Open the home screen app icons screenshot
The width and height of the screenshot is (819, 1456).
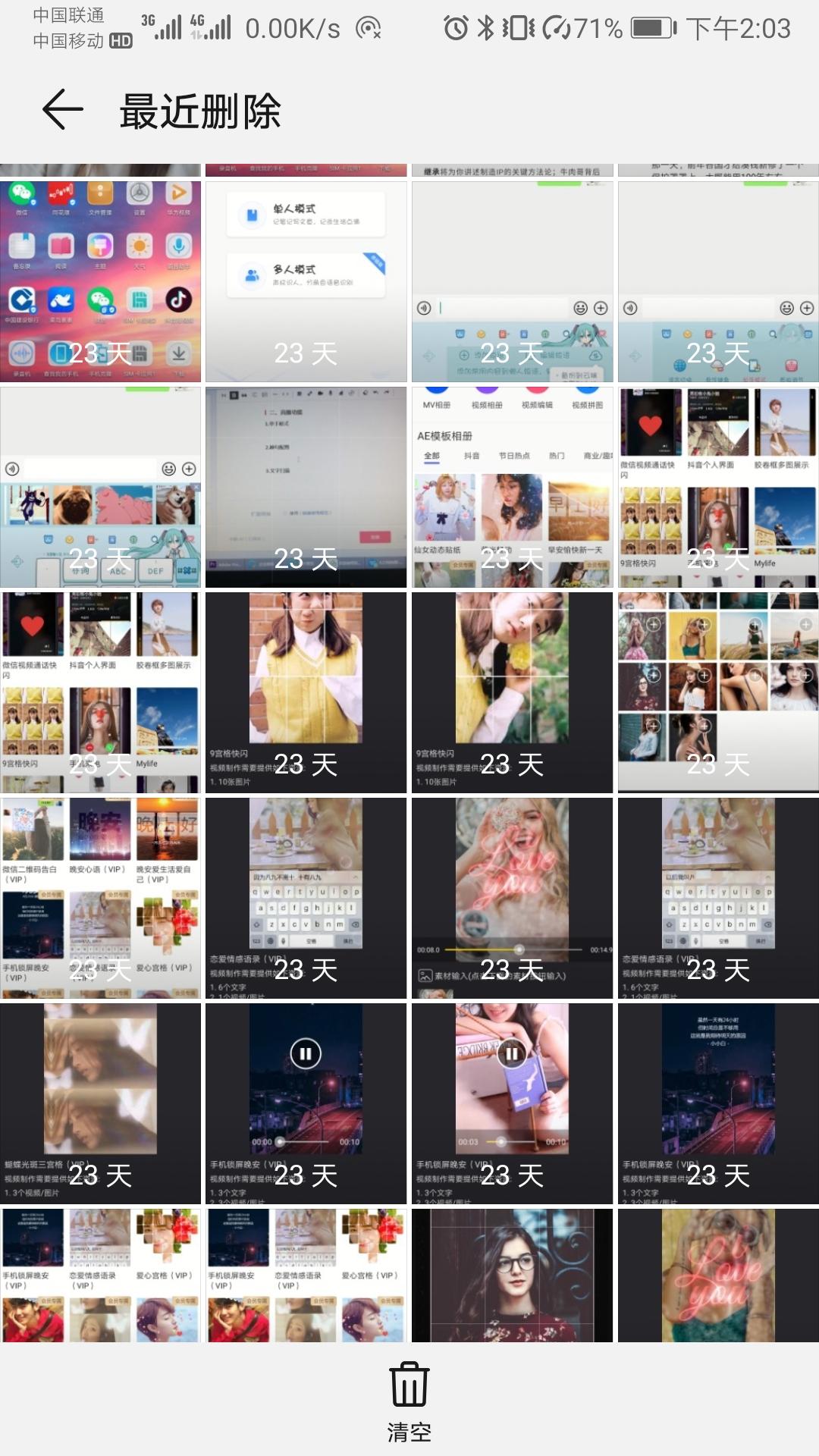coord(101,281)
